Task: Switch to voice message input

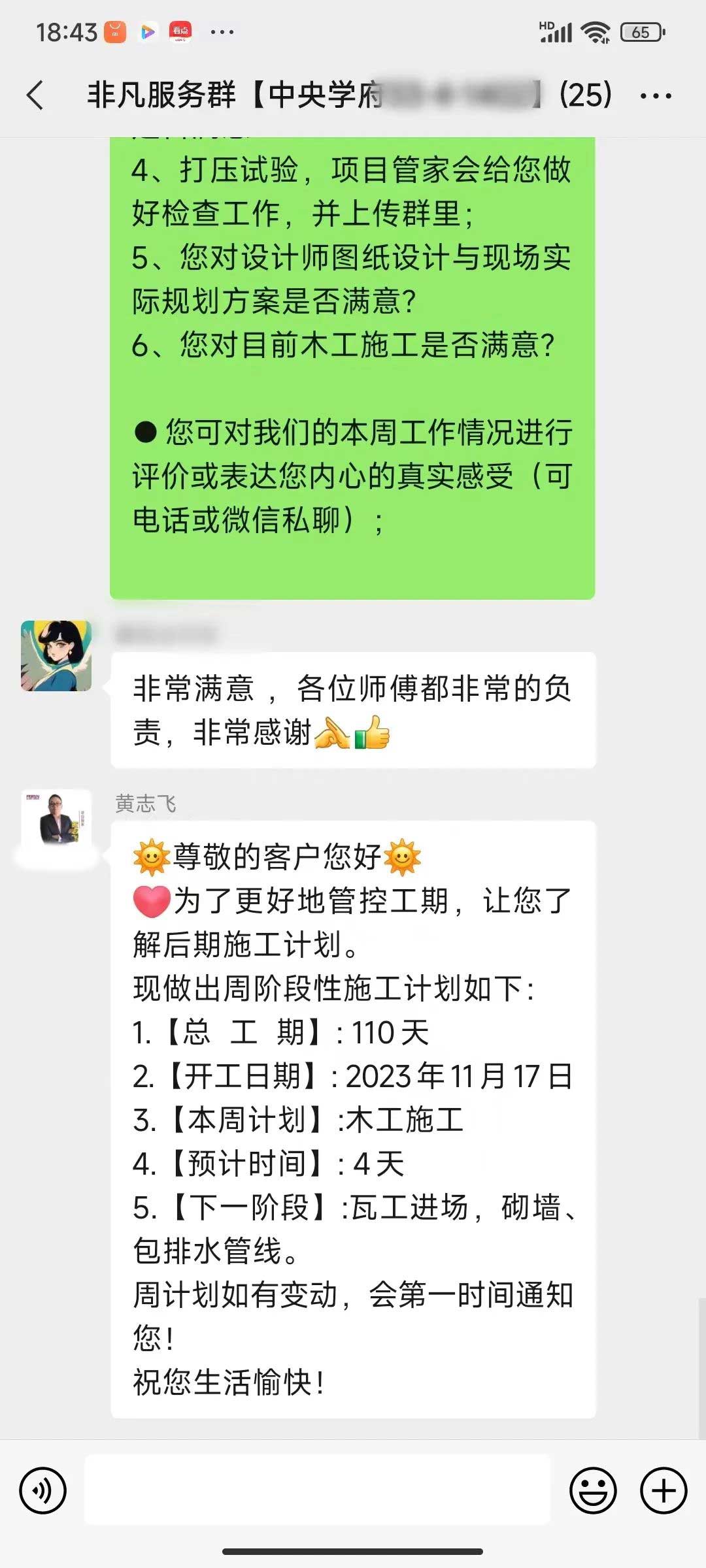Action: 43,1491
